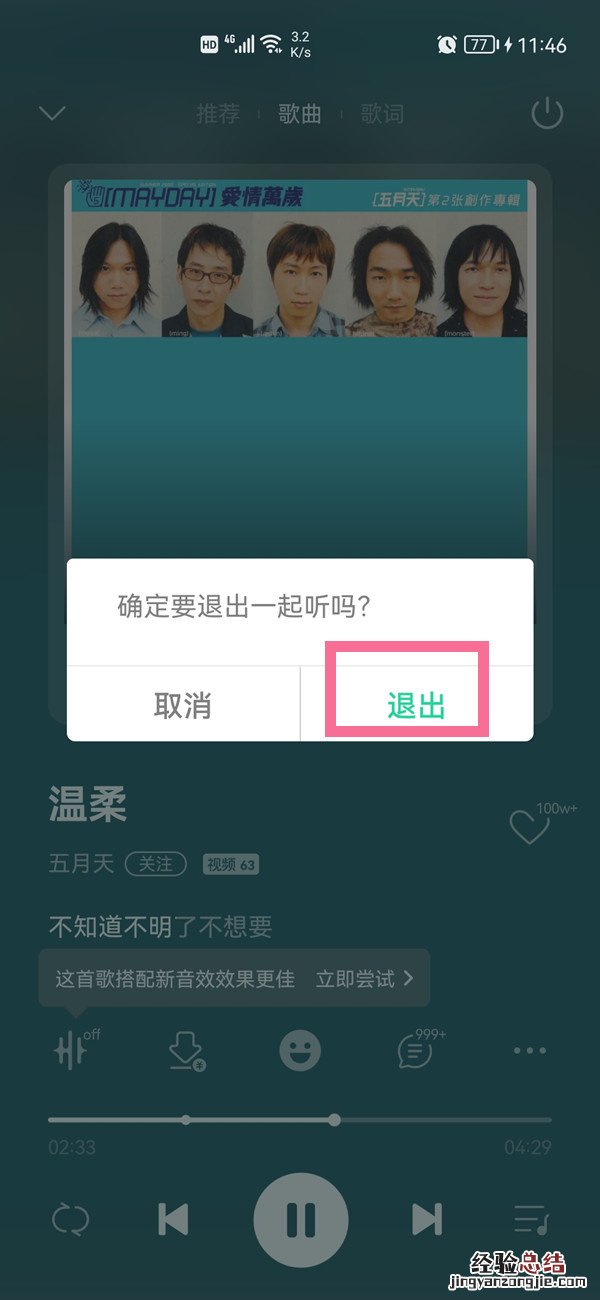Switch to the 推荐 tab
The image size is (600, 1300).
point(218,113)
